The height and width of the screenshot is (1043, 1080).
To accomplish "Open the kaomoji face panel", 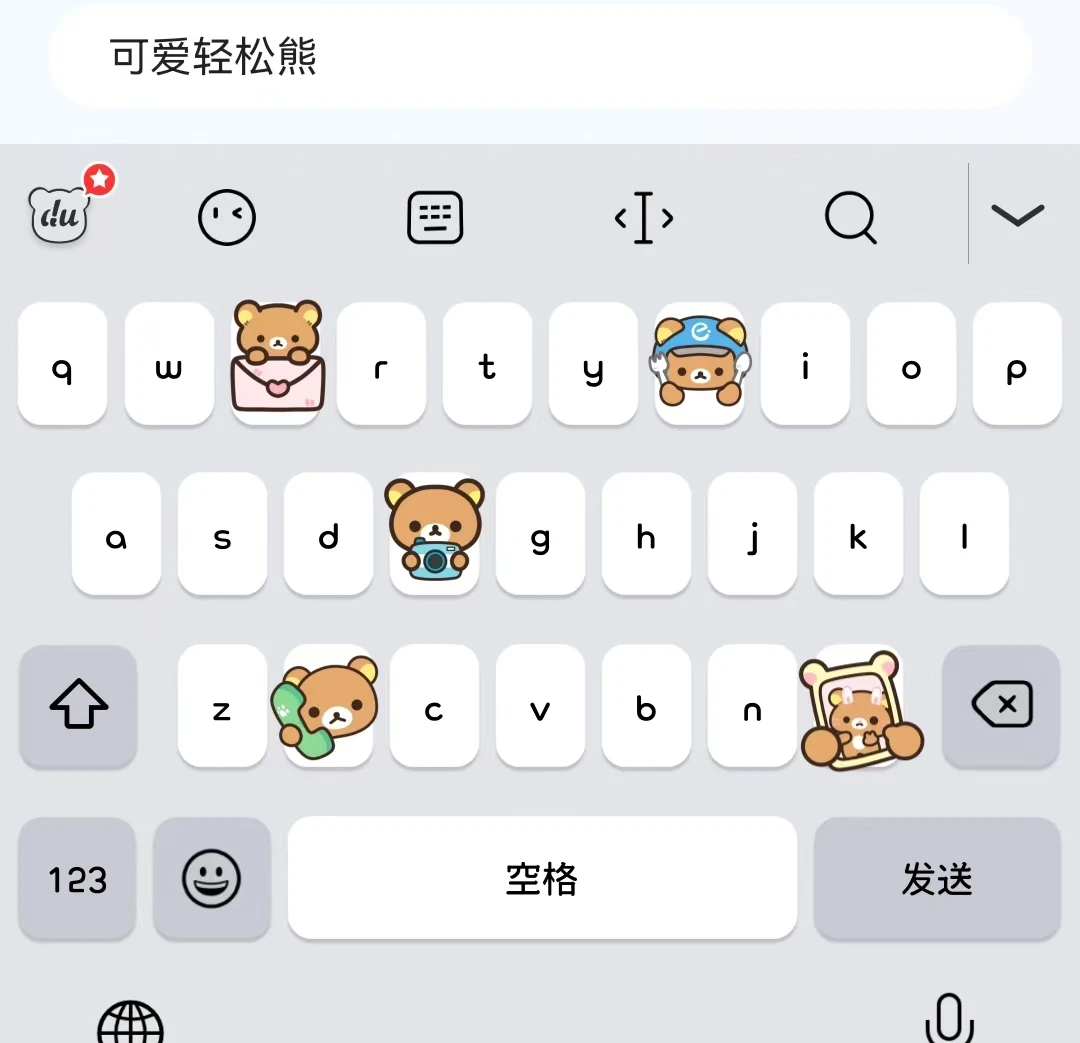I will coord(227,217).
